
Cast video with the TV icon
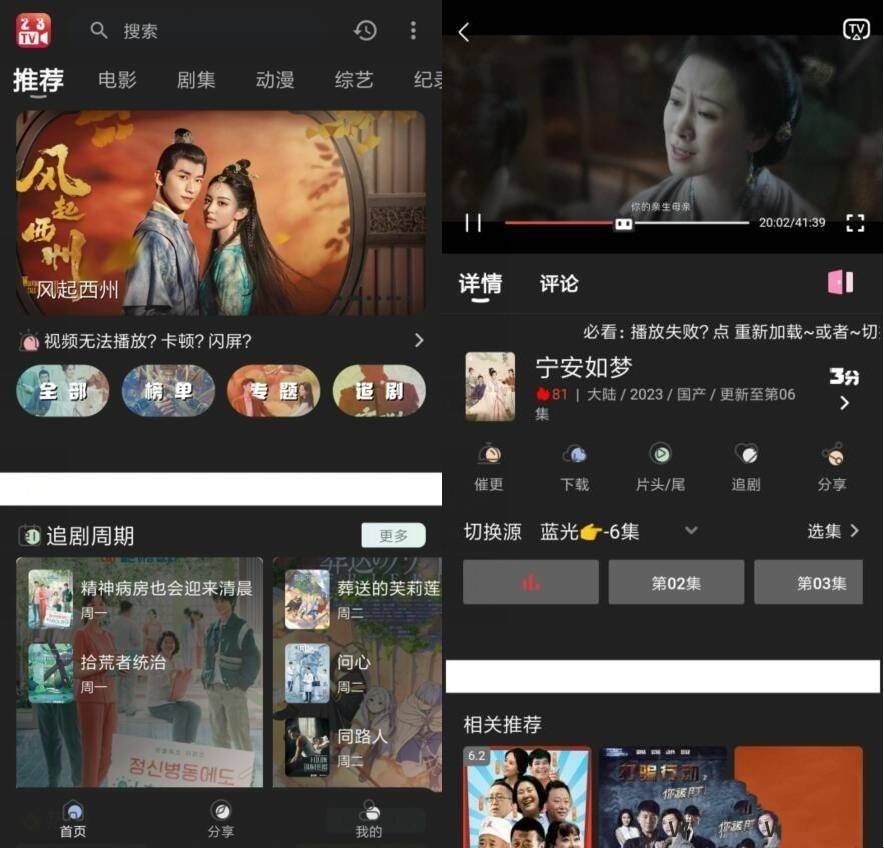coord(856,30)
